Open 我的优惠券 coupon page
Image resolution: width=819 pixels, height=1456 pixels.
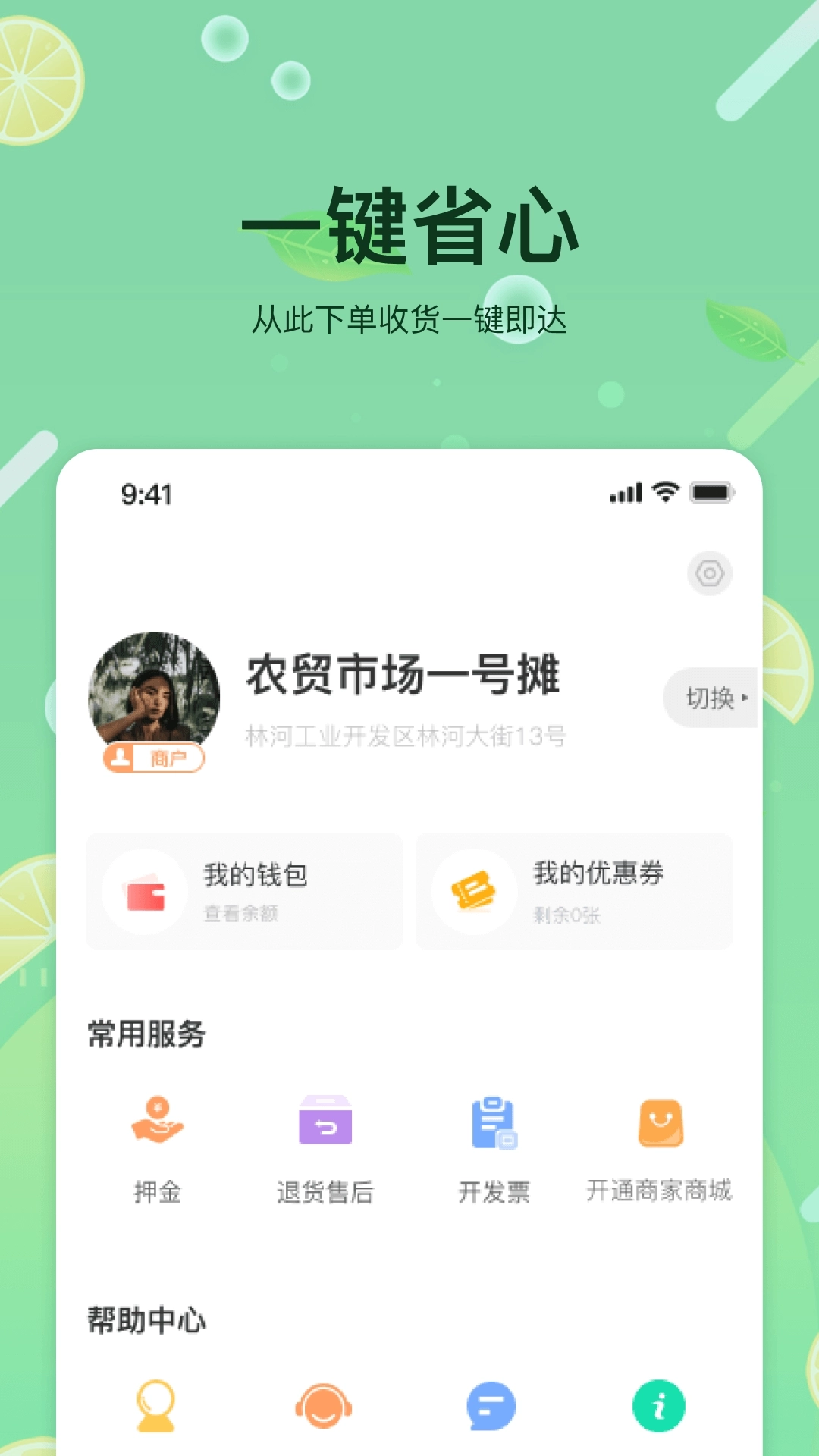[x=598, y=874]
